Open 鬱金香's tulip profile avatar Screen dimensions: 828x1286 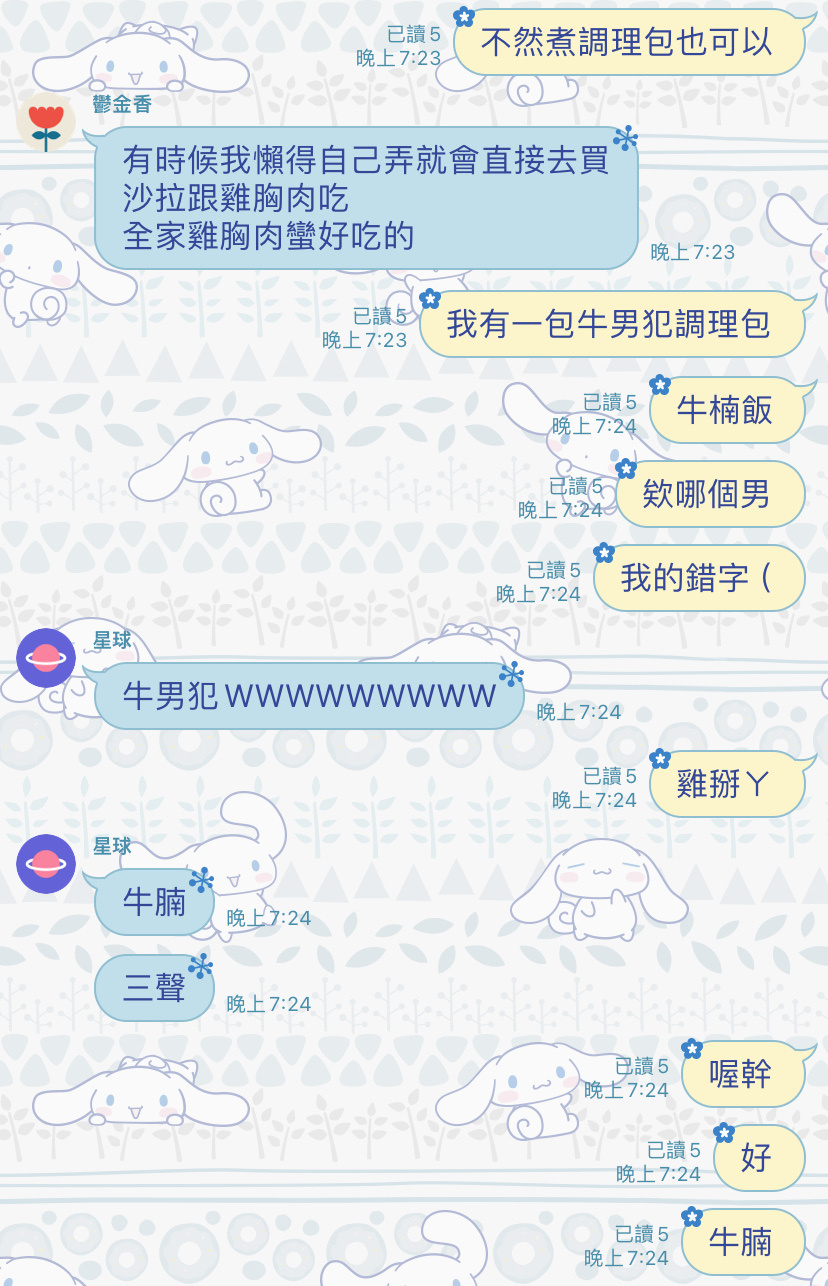46,122
